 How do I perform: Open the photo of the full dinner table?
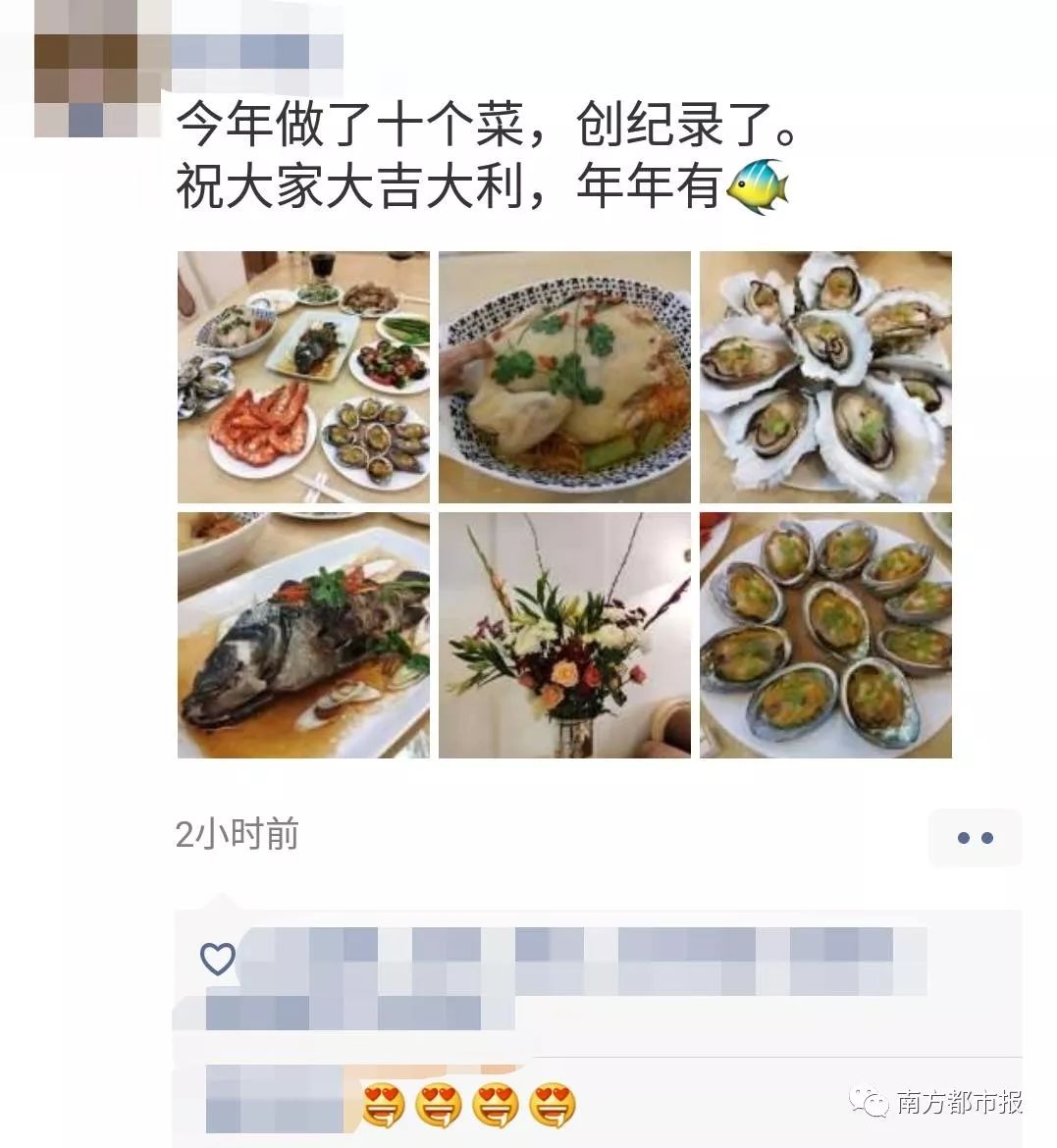[x=303, y=378]
